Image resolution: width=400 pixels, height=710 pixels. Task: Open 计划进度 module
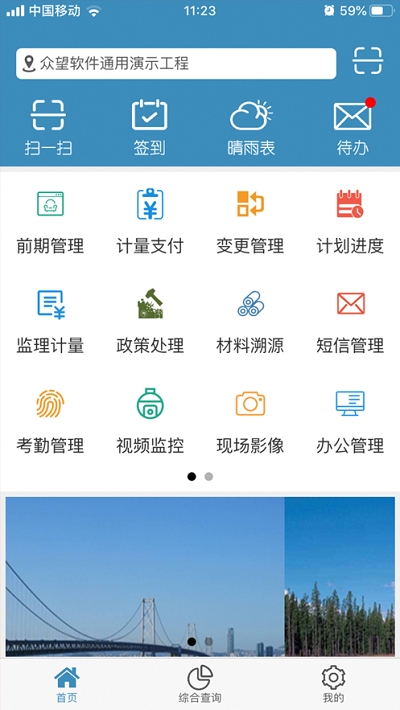click(x=350, y=222)
